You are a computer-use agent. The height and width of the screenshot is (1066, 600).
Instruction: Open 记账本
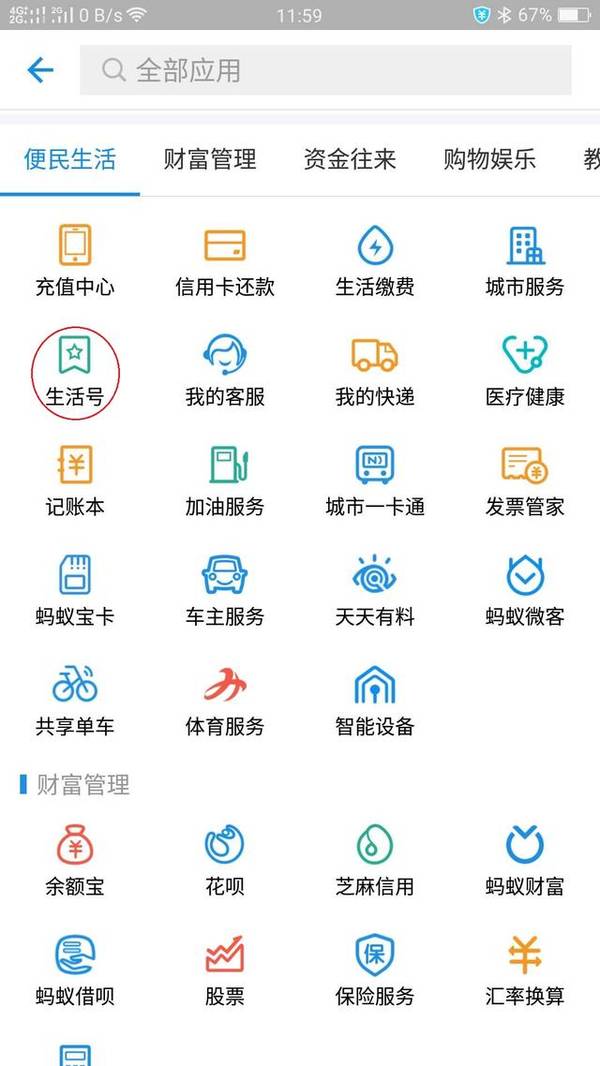tap(75, 481)
